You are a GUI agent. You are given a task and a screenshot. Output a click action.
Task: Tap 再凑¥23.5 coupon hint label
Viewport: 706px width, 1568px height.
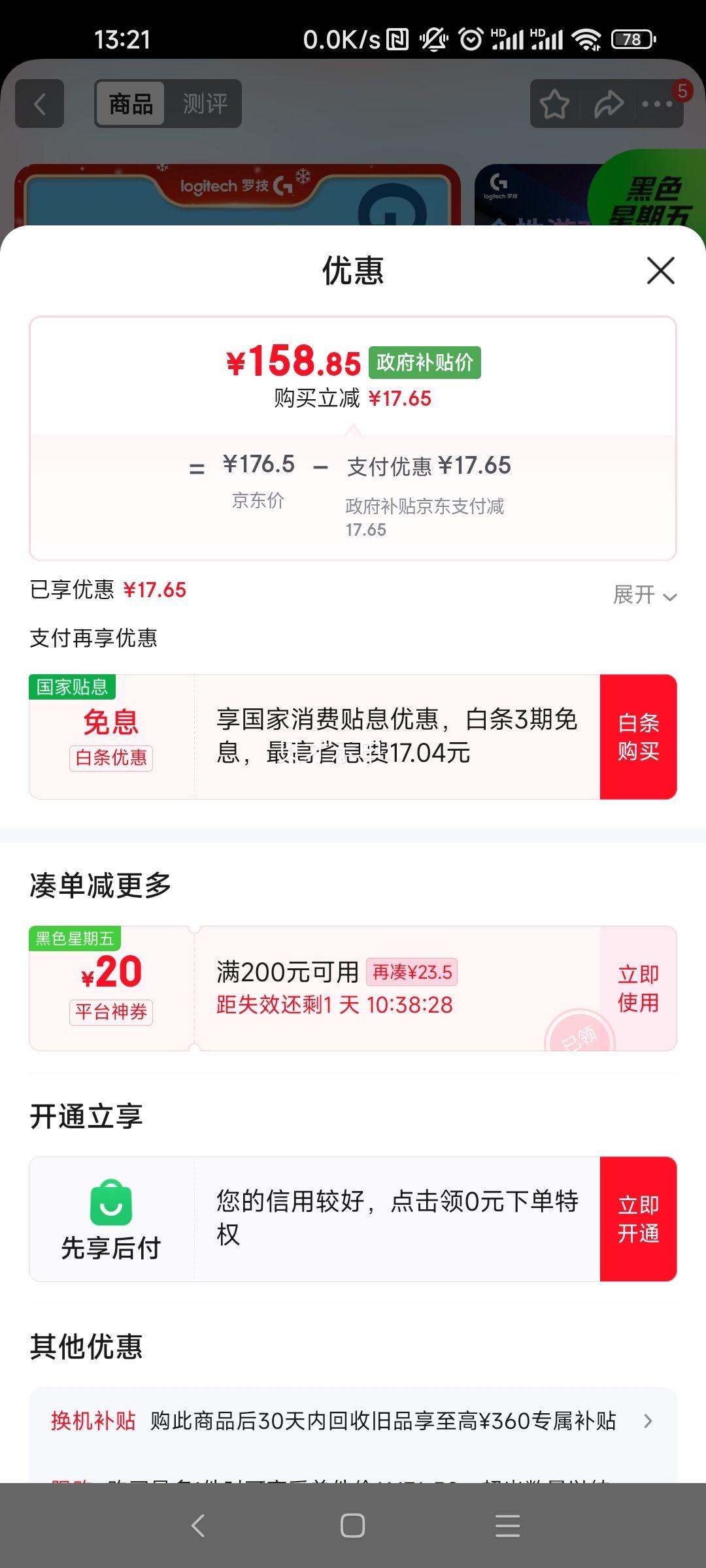(414, 973)
